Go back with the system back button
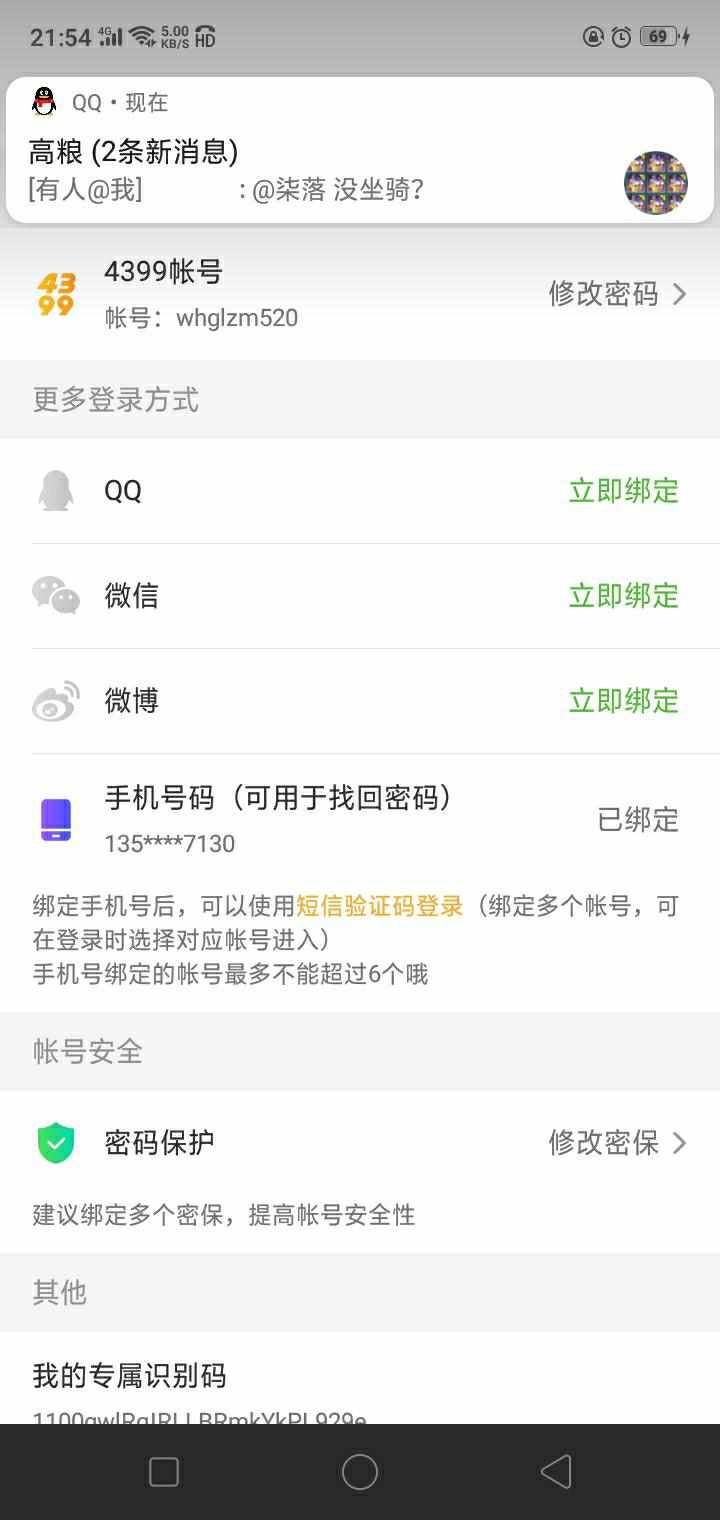 coord(556,1472)
